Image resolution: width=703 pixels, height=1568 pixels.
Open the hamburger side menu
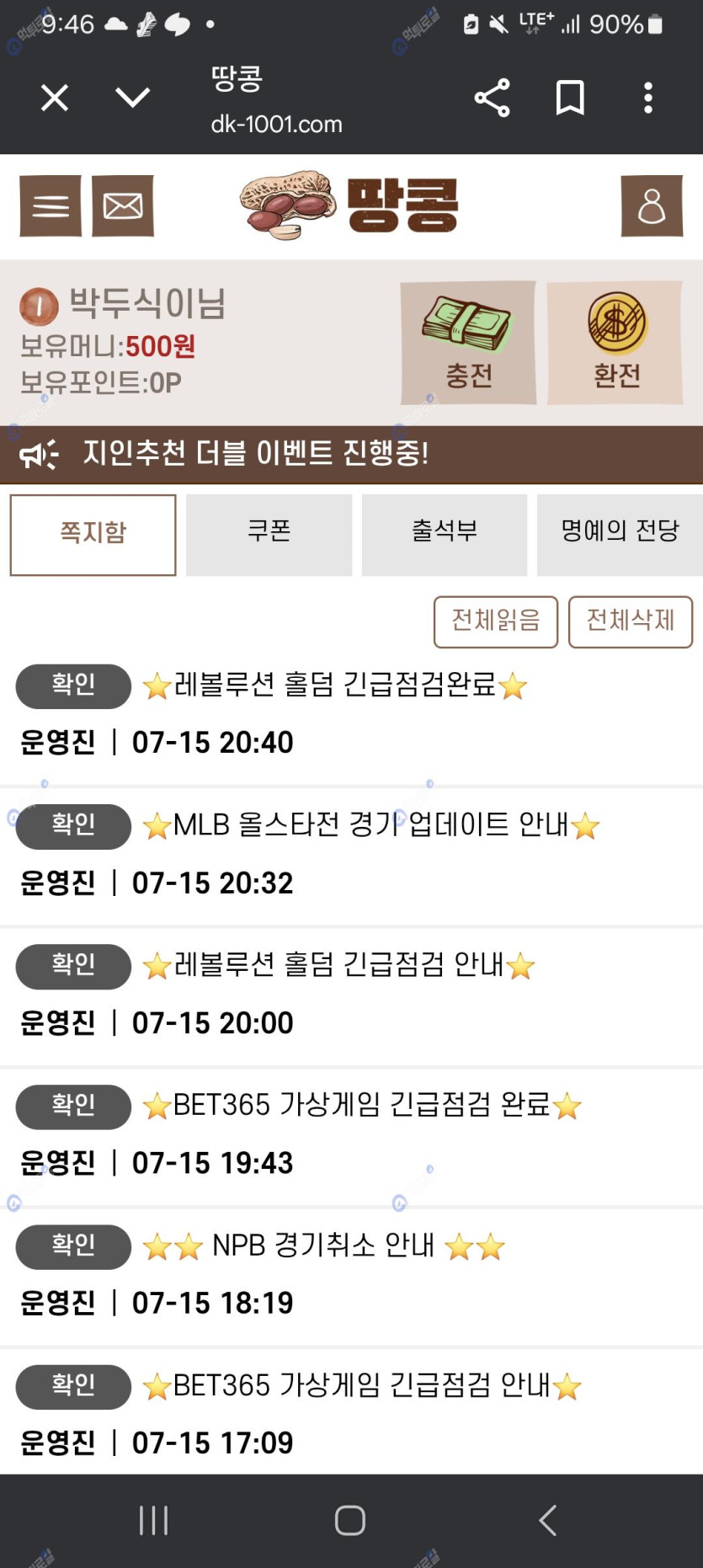(51, 206)
